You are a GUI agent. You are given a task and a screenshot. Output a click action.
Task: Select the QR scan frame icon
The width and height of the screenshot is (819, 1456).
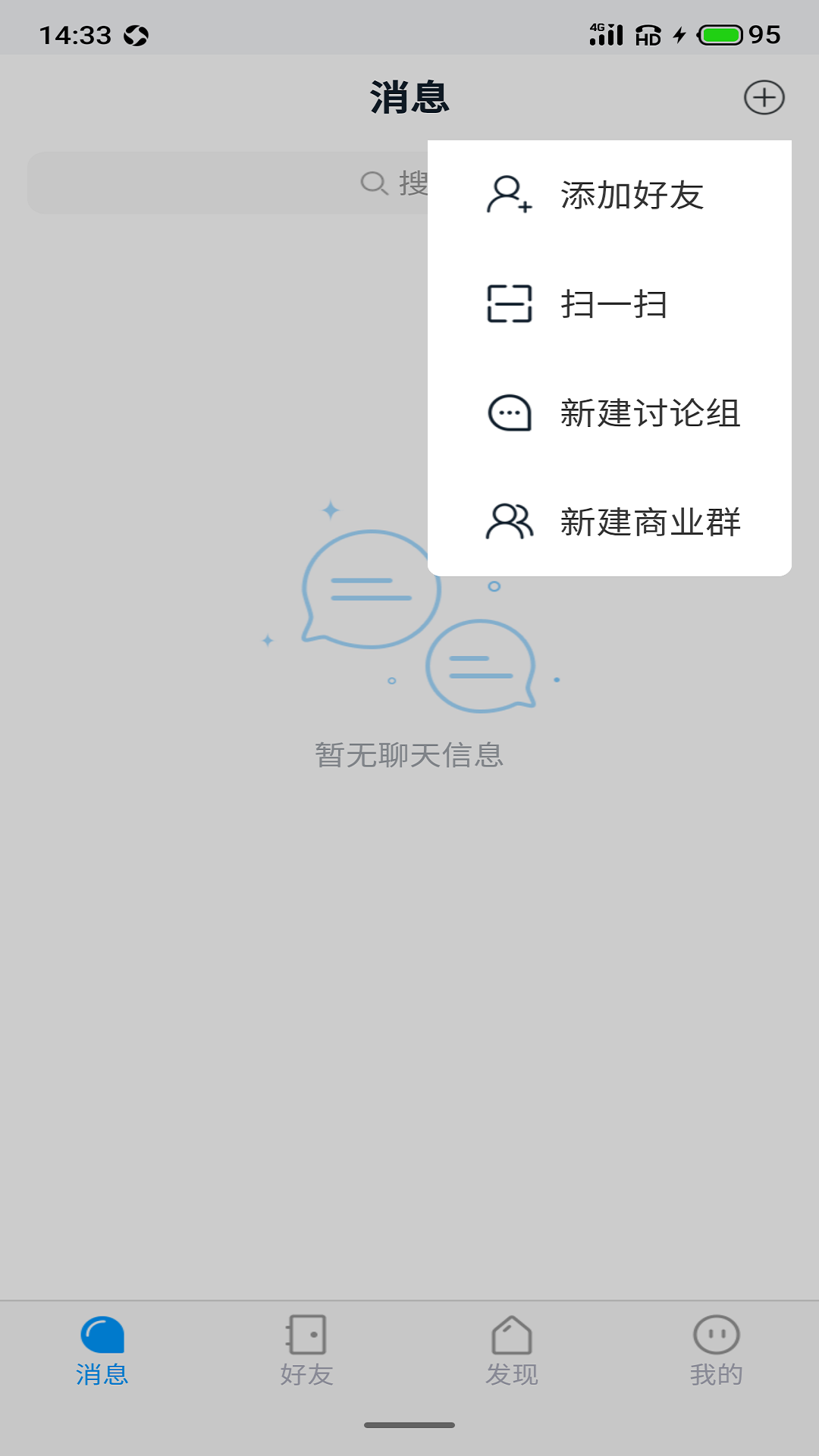(x=507, y=304)
